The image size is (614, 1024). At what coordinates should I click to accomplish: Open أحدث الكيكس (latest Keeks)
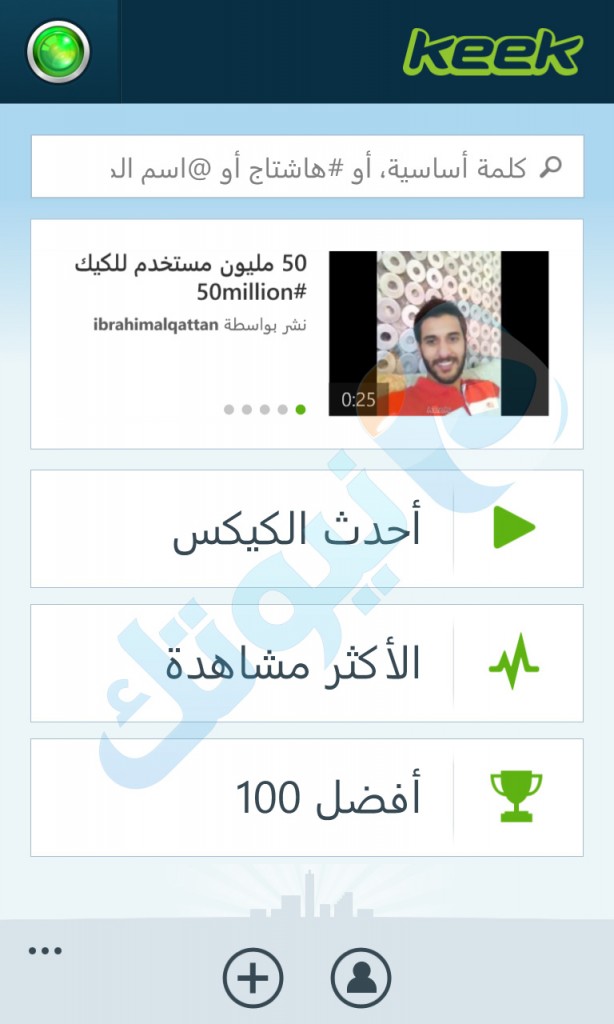[x=306, y=528]
